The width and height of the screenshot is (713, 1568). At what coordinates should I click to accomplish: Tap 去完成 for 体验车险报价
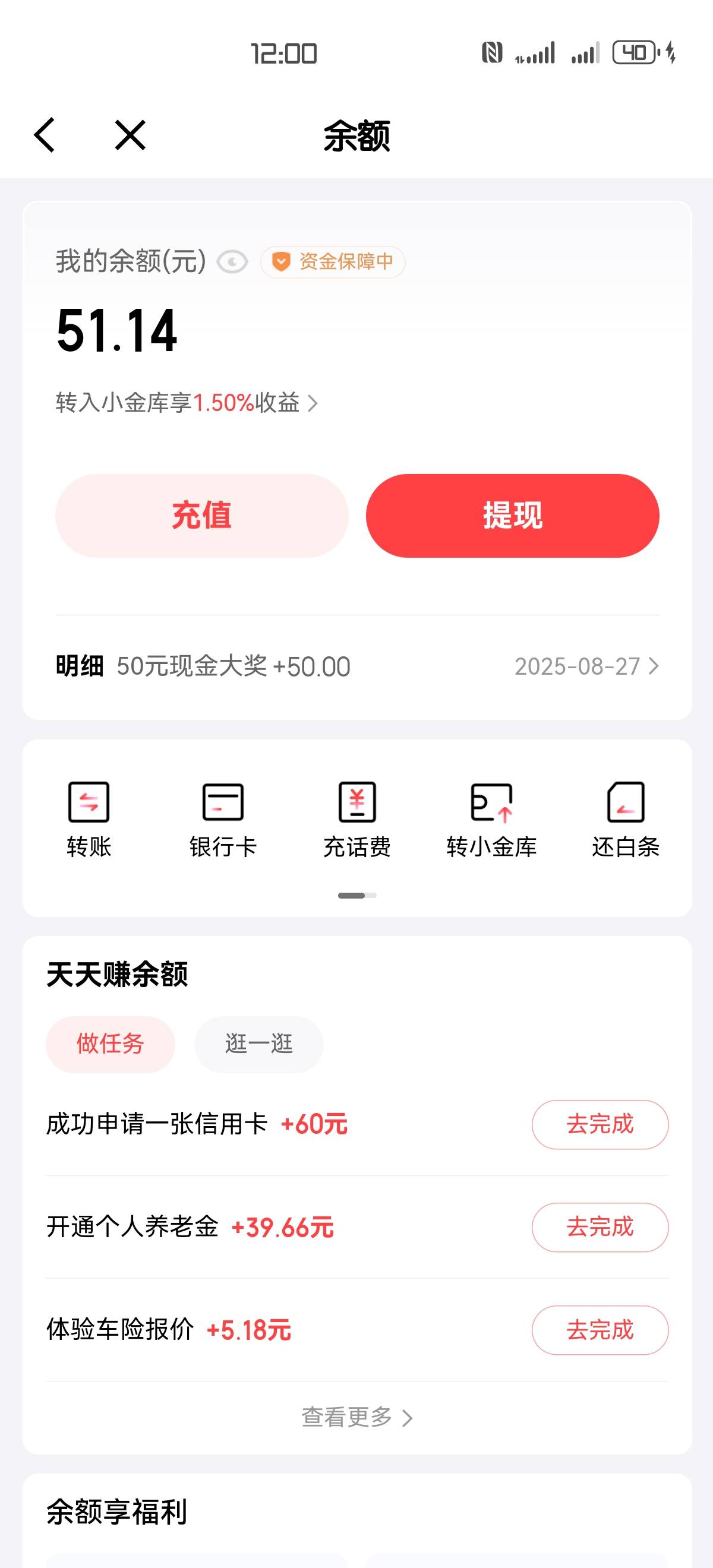[x=600, y=1330]
